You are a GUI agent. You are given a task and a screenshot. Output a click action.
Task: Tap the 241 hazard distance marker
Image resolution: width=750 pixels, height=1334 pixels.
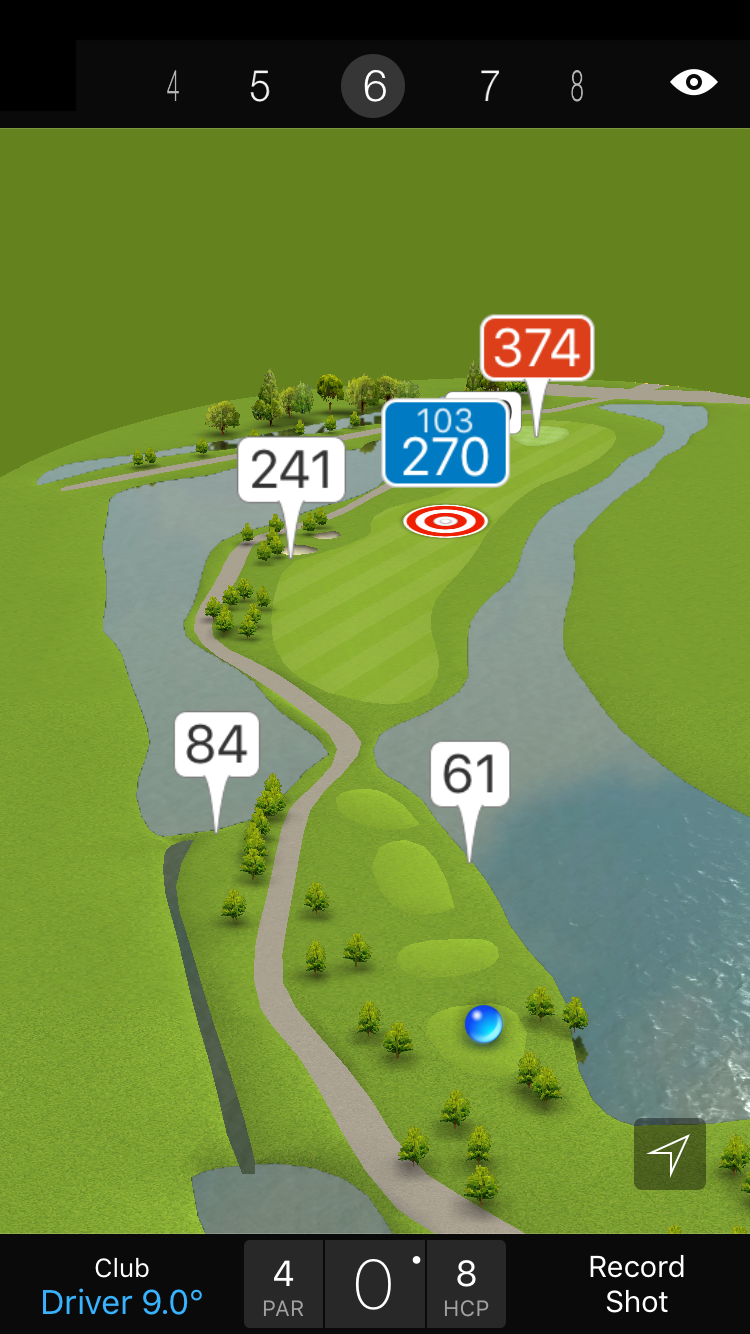coord(291,470)
